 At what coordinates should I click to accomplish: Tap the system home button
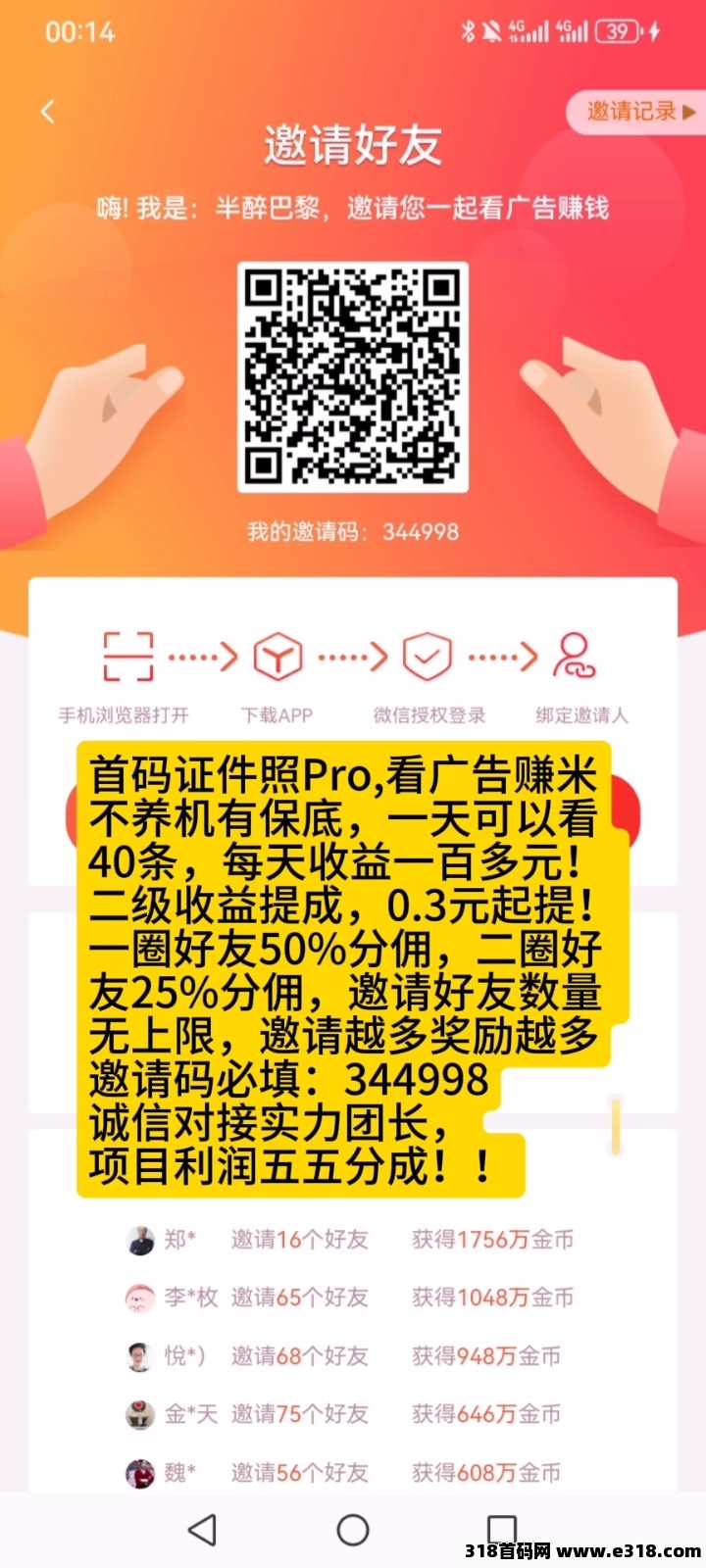pos(353,1529)
